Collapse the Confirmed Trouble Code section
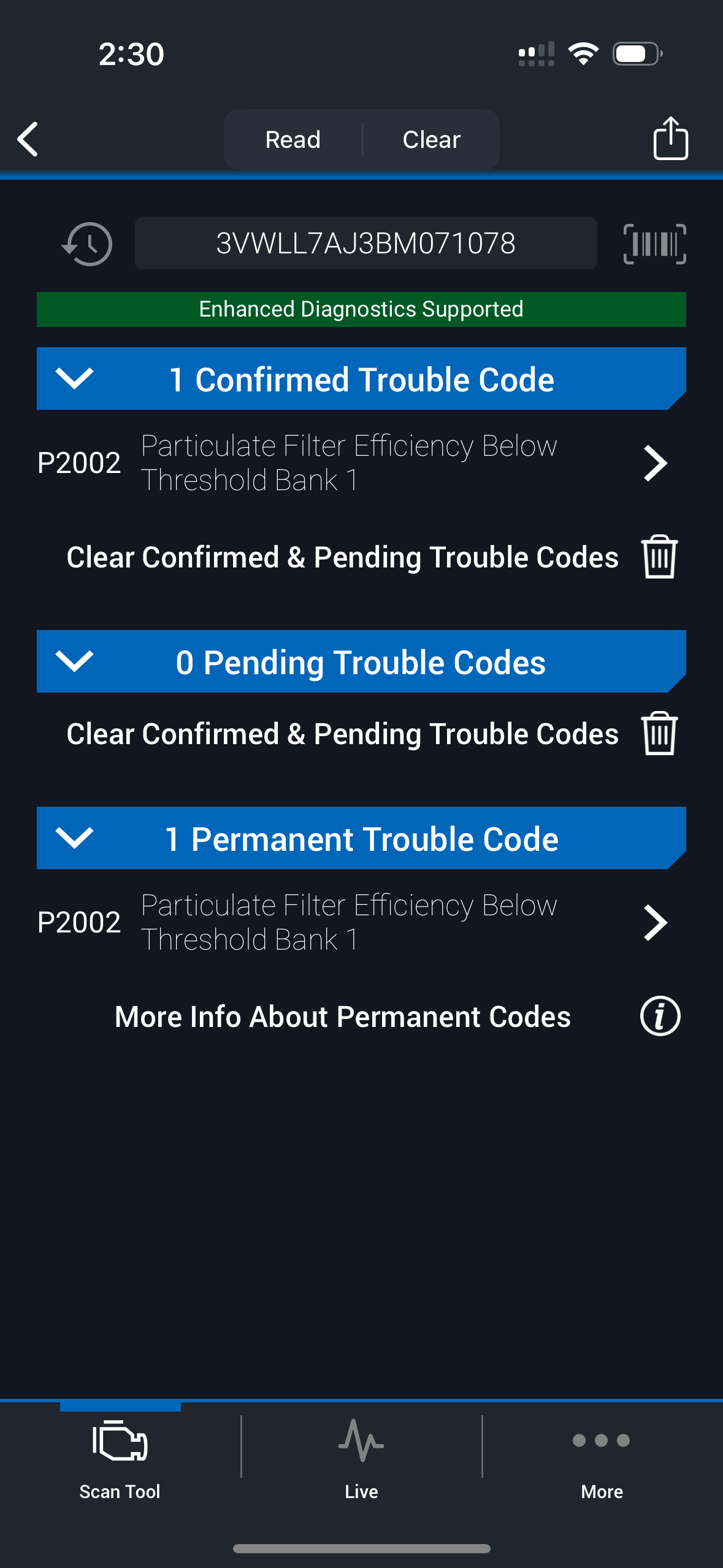 pos(74,379)
